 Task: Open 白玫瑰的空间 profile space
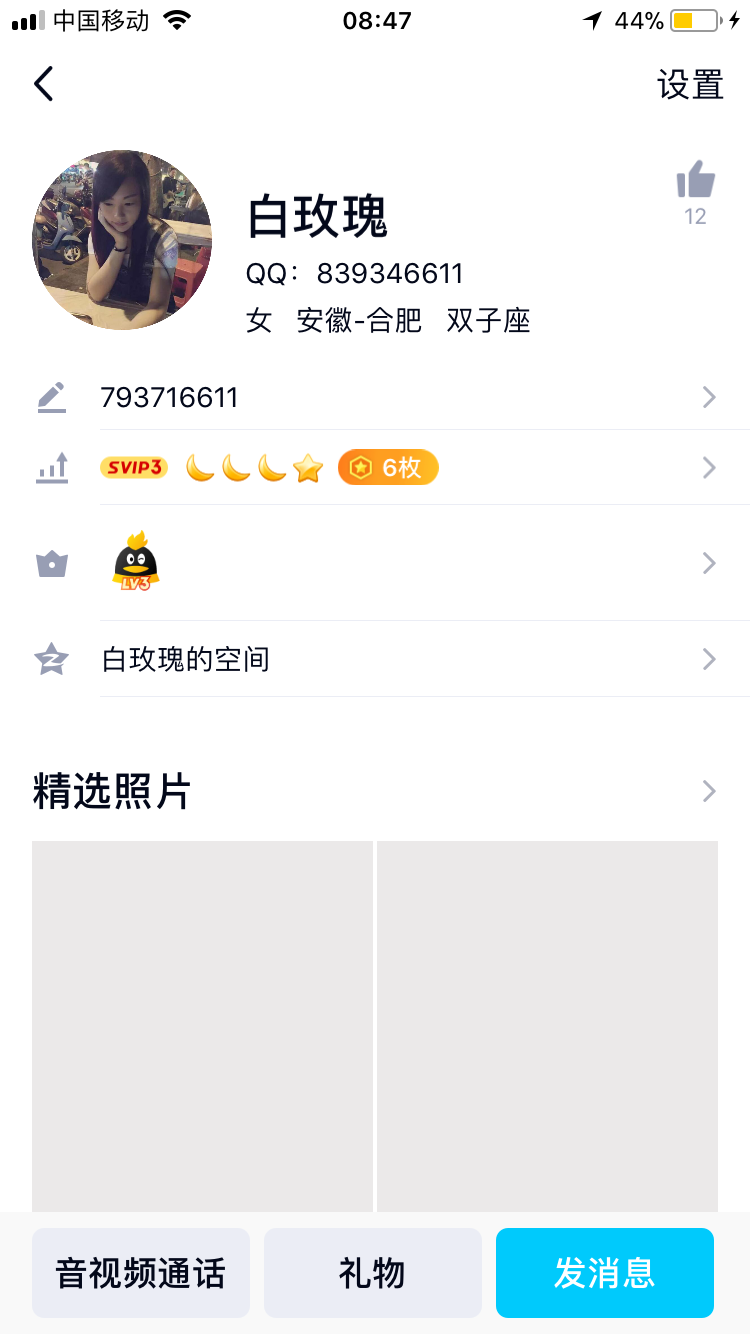pos(186,658)
